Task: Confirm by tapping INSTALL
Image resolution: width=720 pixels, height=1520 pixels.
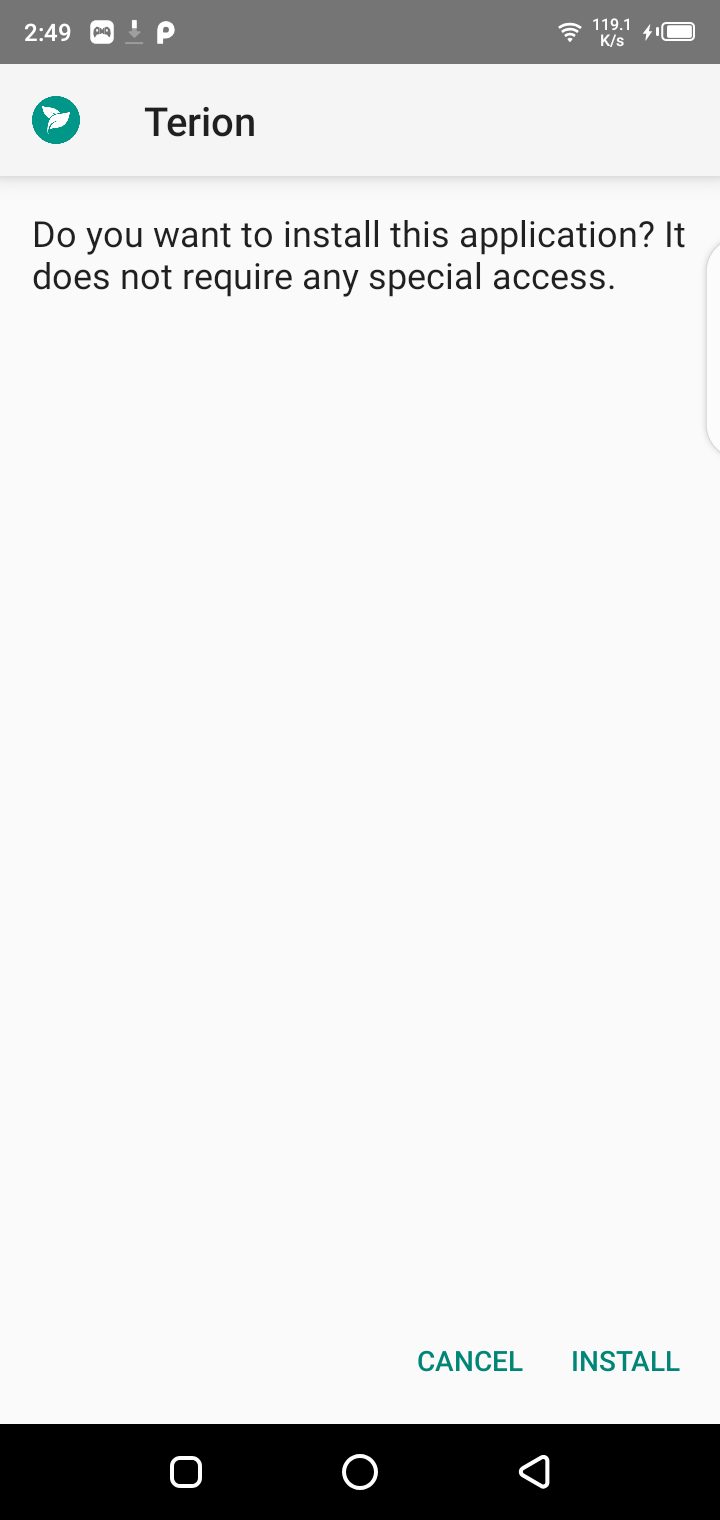Action: pos(625,1361)
